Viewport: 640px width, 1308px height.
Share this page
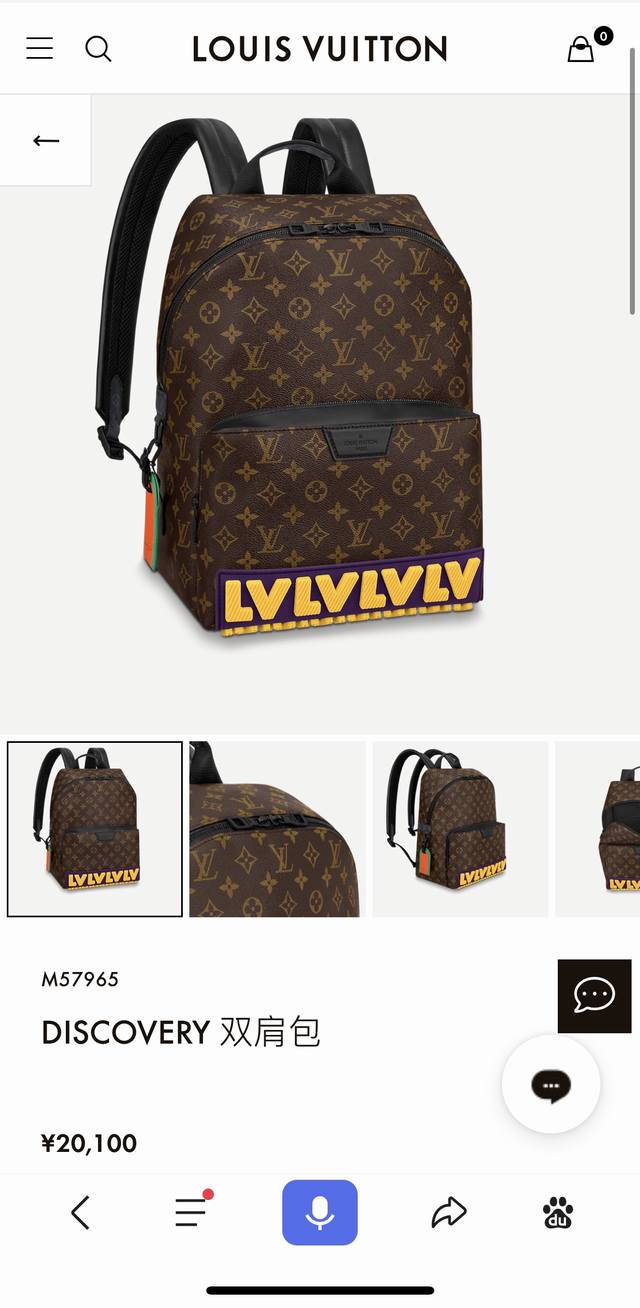[x=449, y=1212]
